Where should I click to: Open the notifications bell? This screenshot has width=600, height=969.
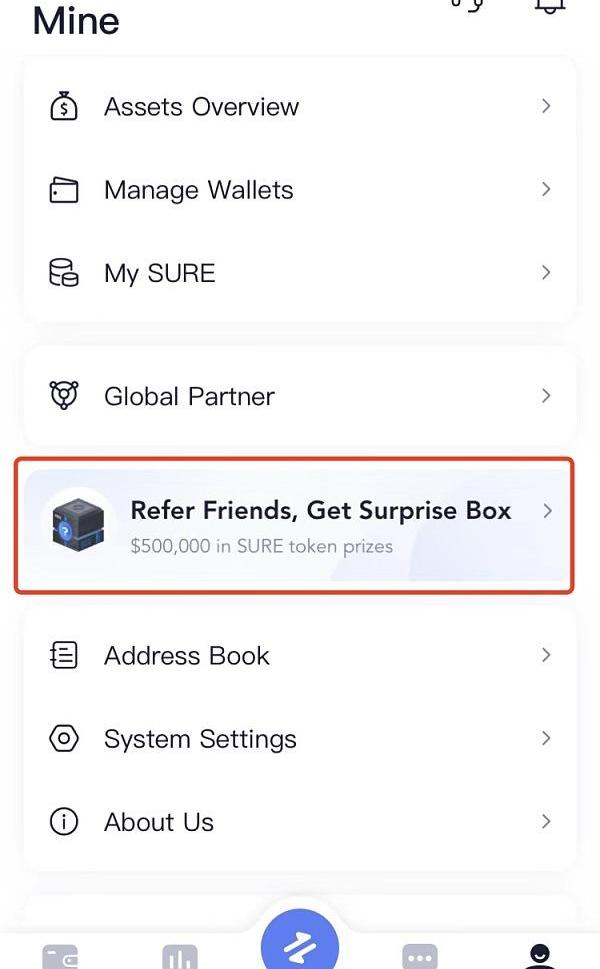[548, 8]
